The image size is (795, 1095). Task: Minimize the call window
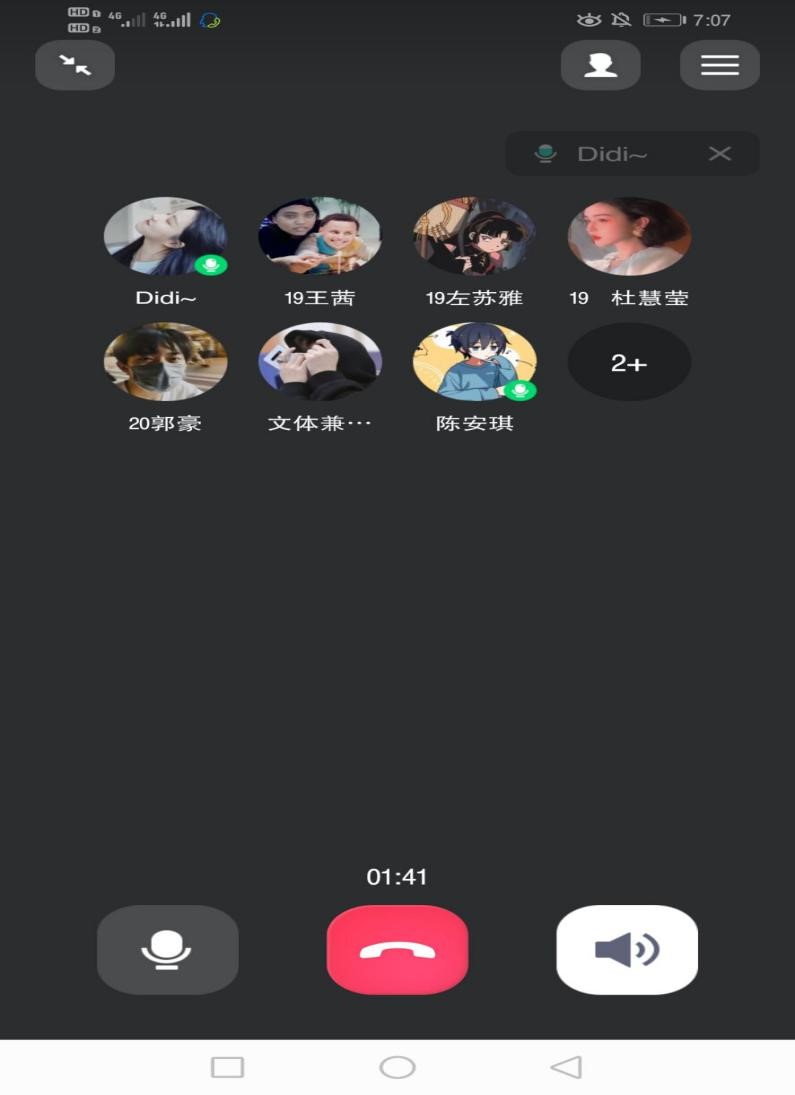tap(75, 65)
